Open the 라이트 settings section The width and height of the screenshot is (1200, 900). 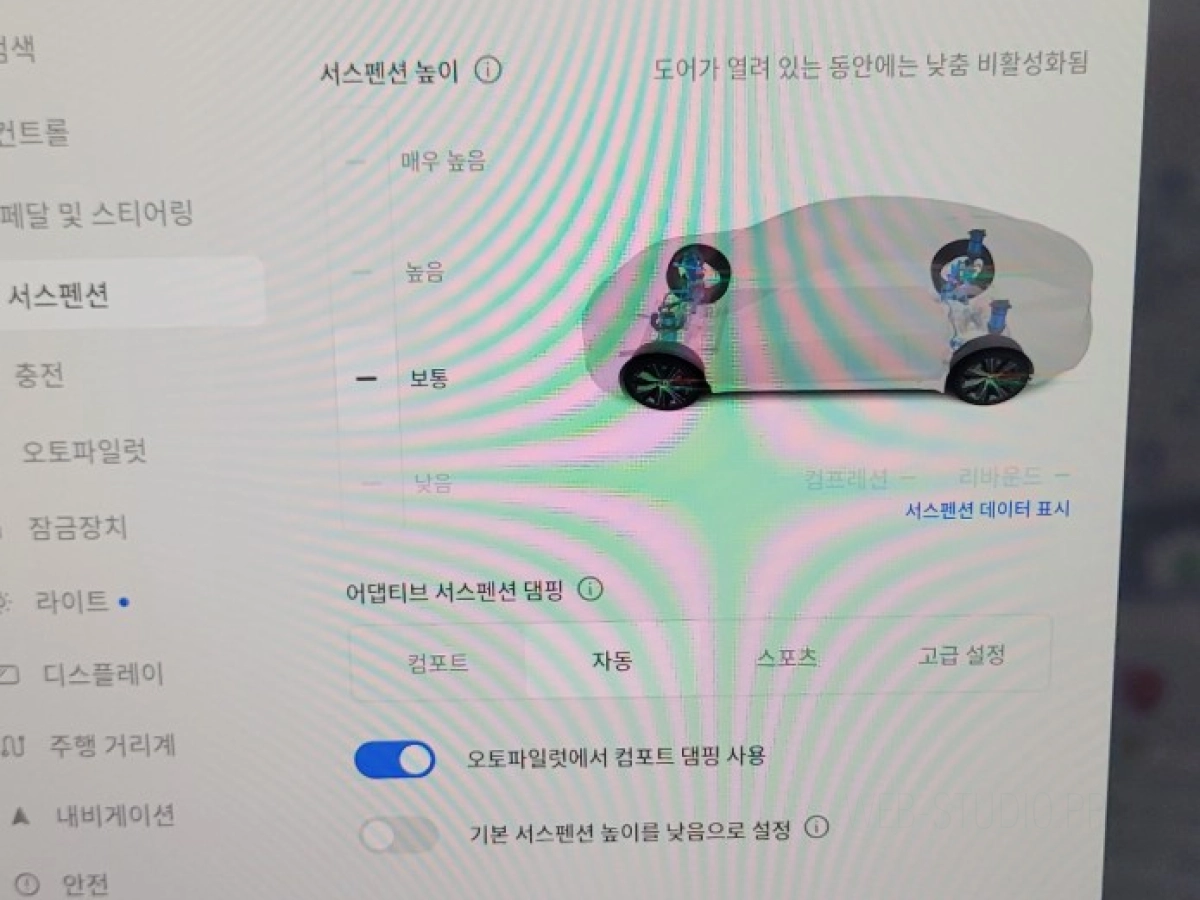(x=72, y=601)
